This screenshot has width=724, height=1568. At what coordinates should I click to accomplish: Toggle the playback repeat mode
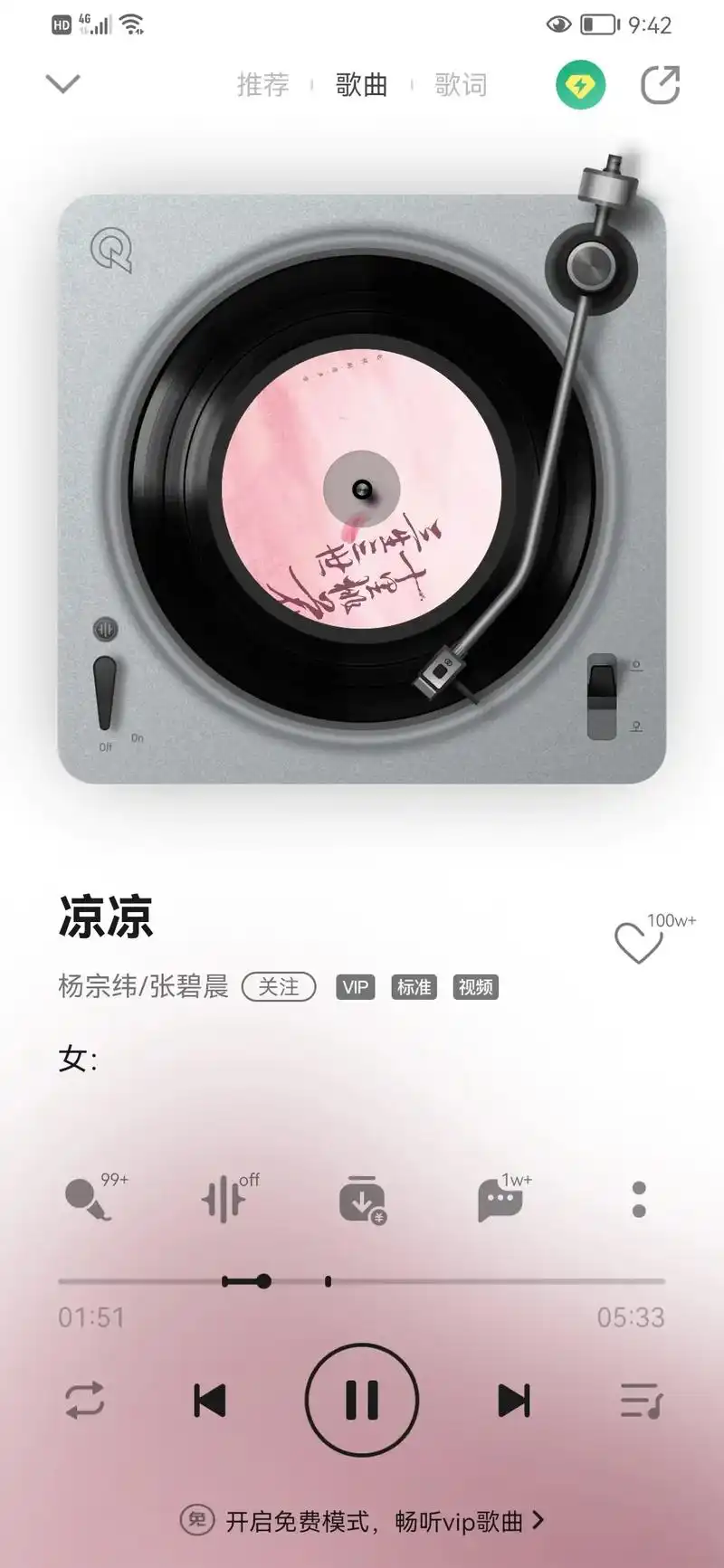coord(85,1399)
